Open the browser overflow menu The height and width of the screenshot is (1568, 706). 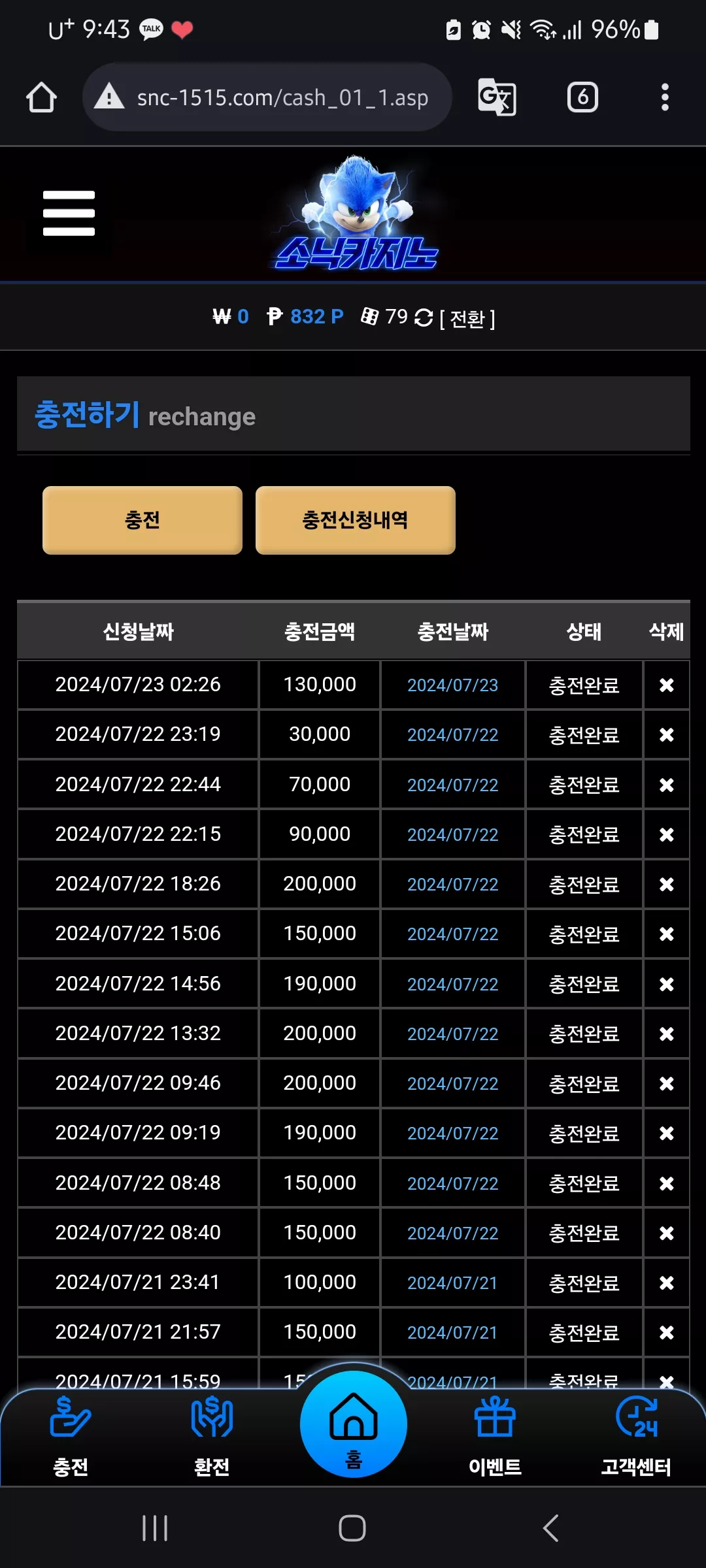[665, 97]
